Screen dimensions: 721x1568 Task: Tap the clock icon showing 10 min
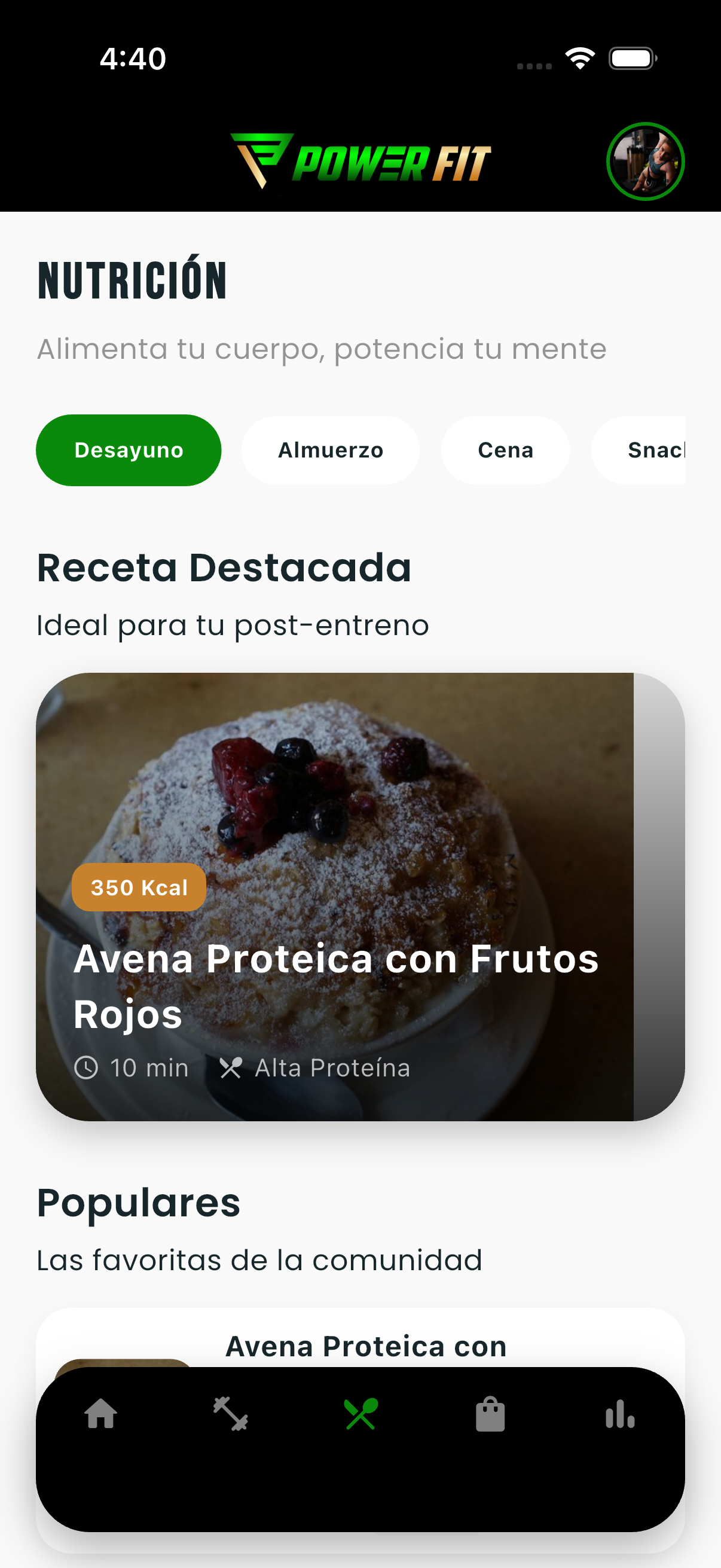click(x=85, y=1066)
